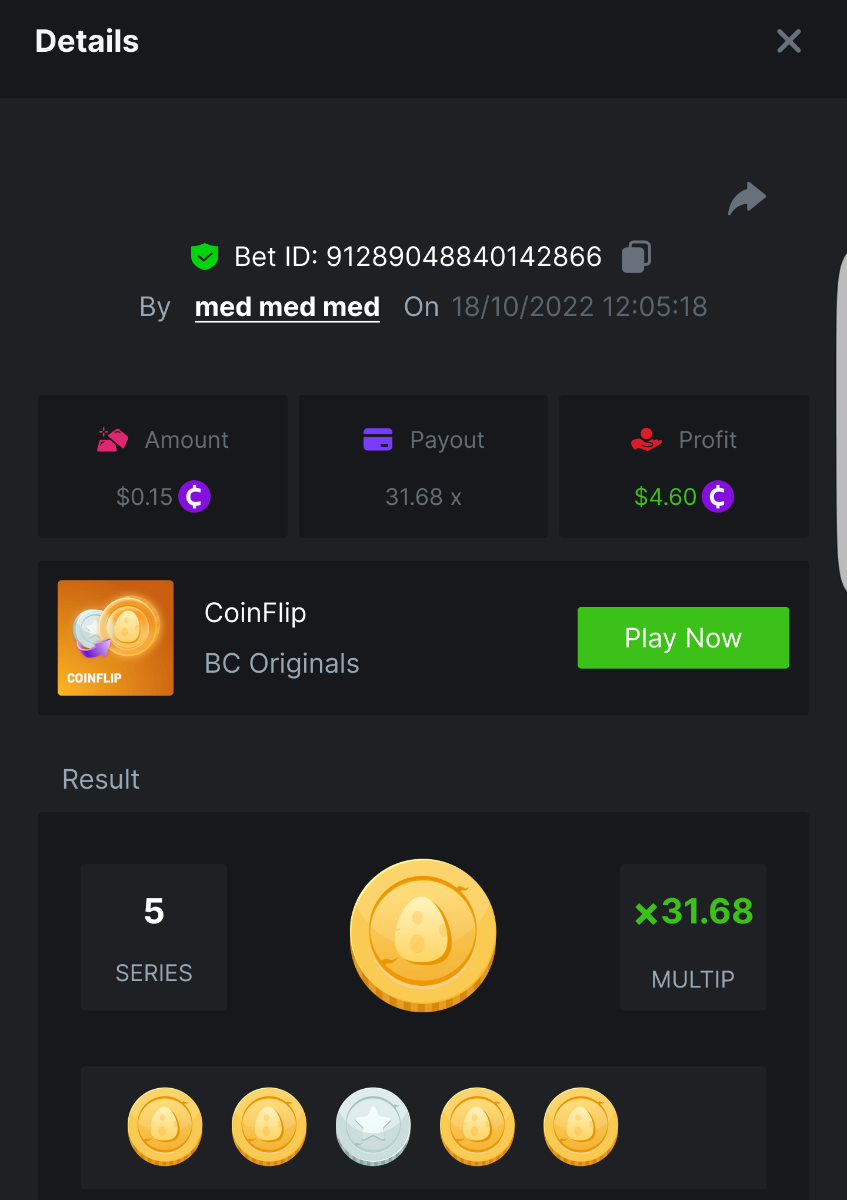The image size is (847, 1200).
Task: Copy the Bet ID
Action: (636, 257)
